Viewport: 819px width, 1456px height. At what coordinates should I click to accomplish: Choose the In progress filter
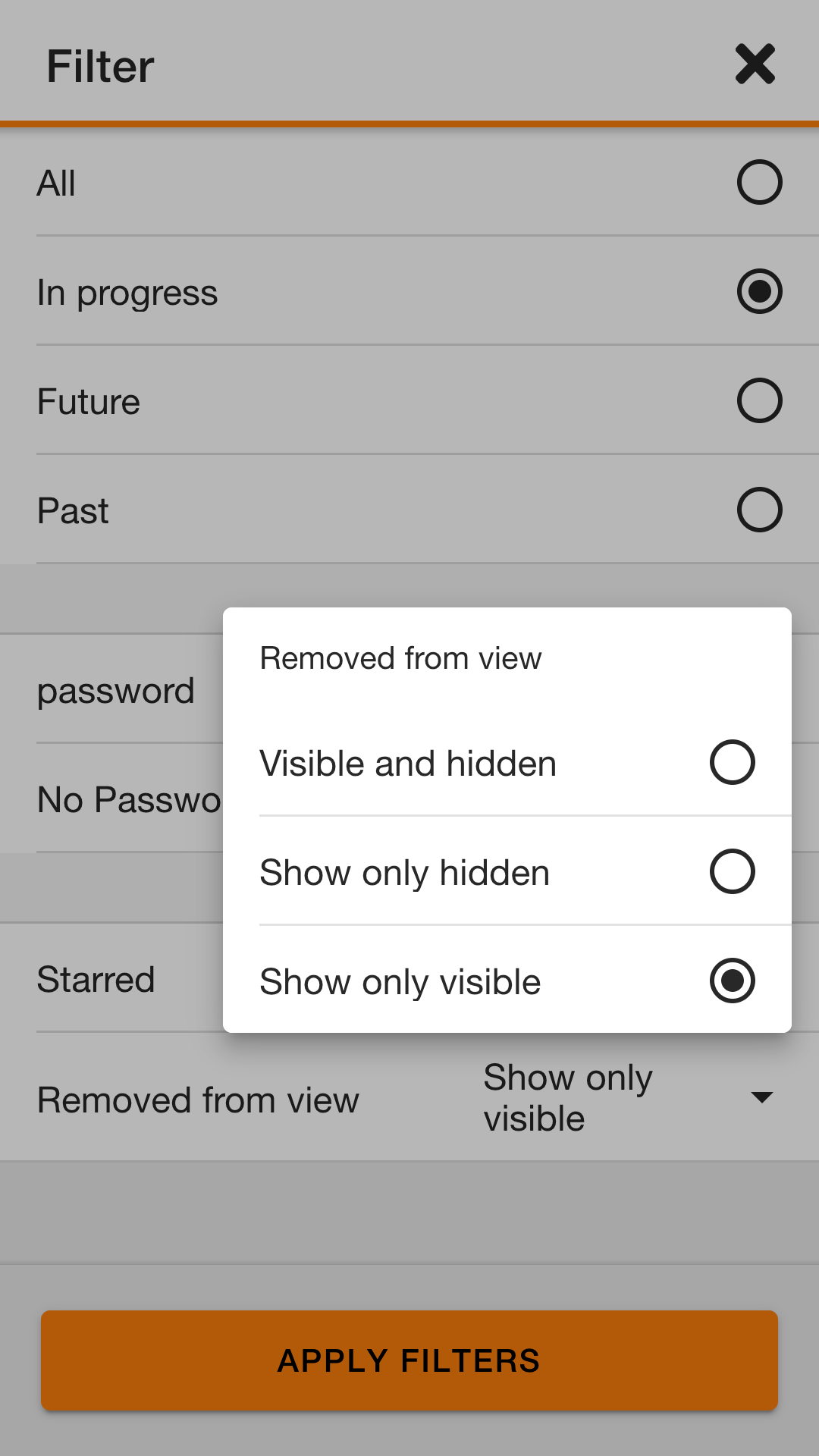tap(409, 292)
